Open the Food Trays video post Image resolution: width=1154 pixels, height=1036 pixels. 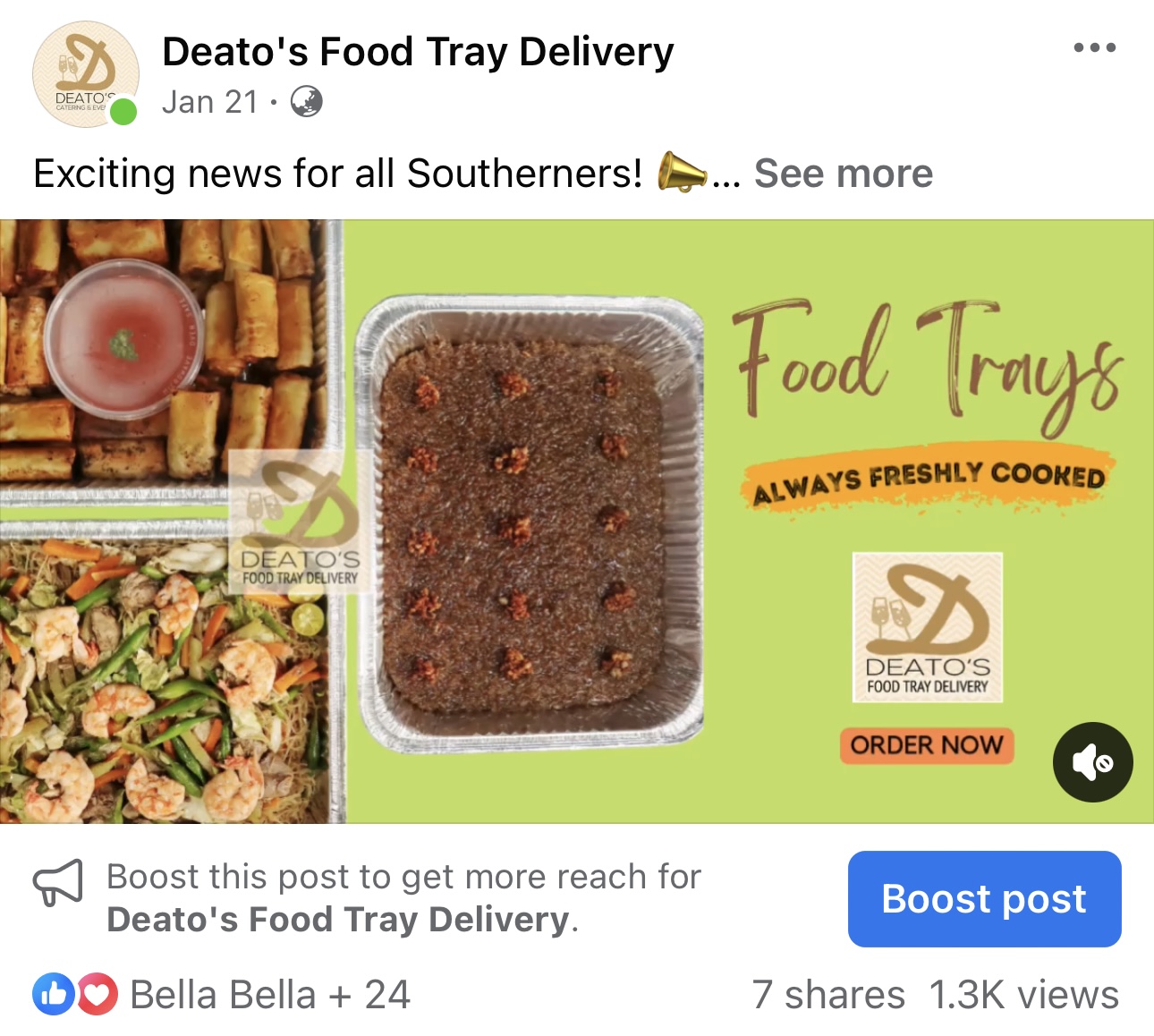[576, 521]
